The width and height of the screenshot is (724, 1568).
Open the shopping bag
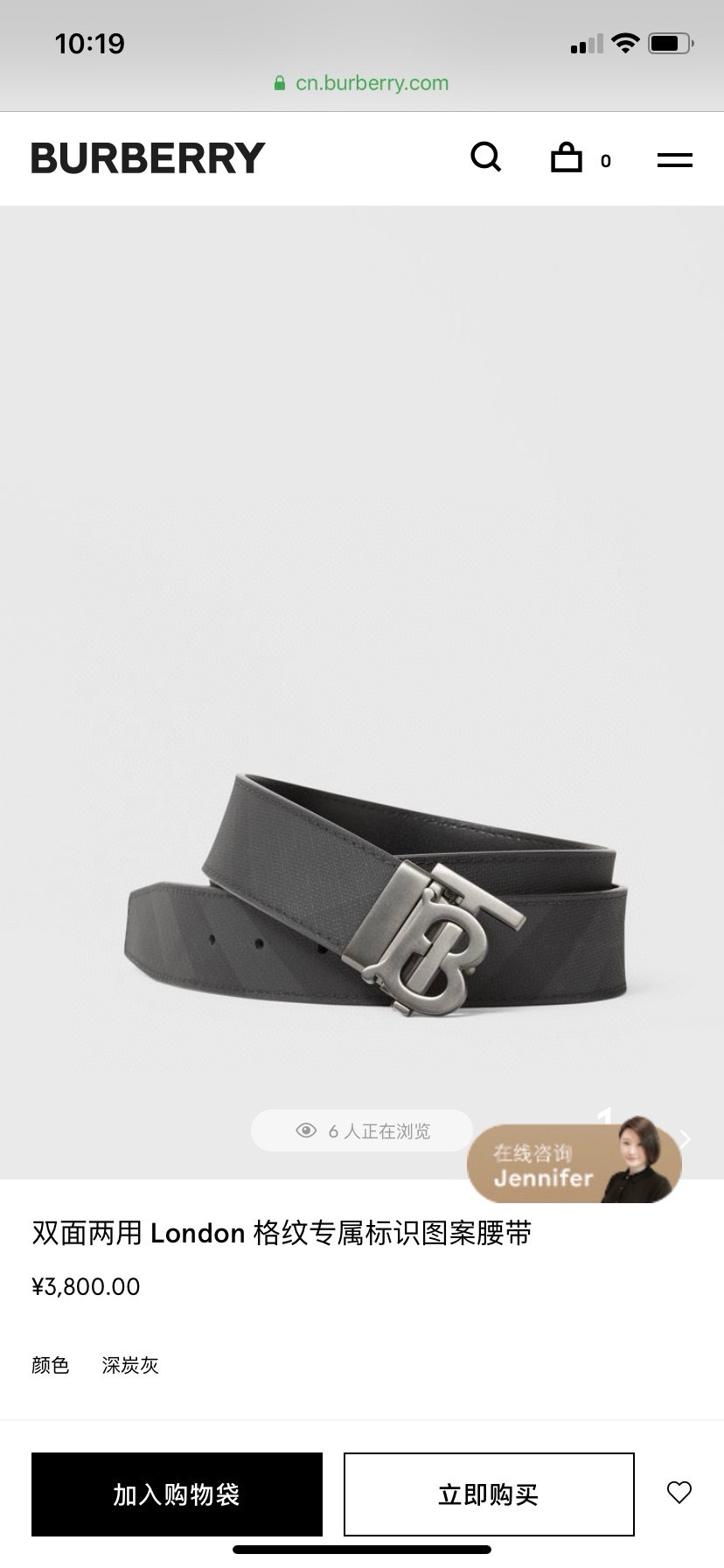point(567,157)
